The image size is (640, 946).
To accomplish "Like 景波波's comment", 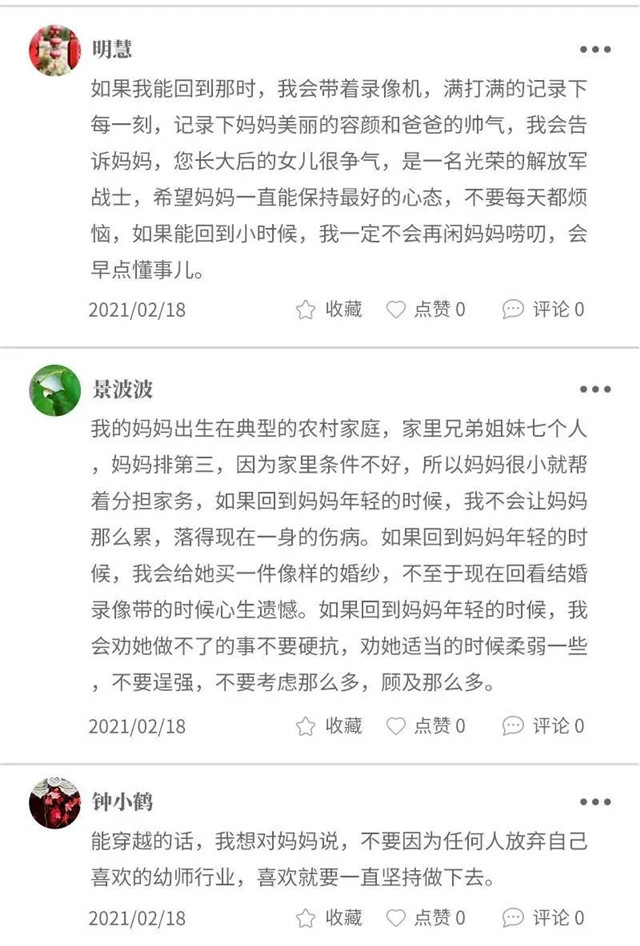I will pos(425,726).
